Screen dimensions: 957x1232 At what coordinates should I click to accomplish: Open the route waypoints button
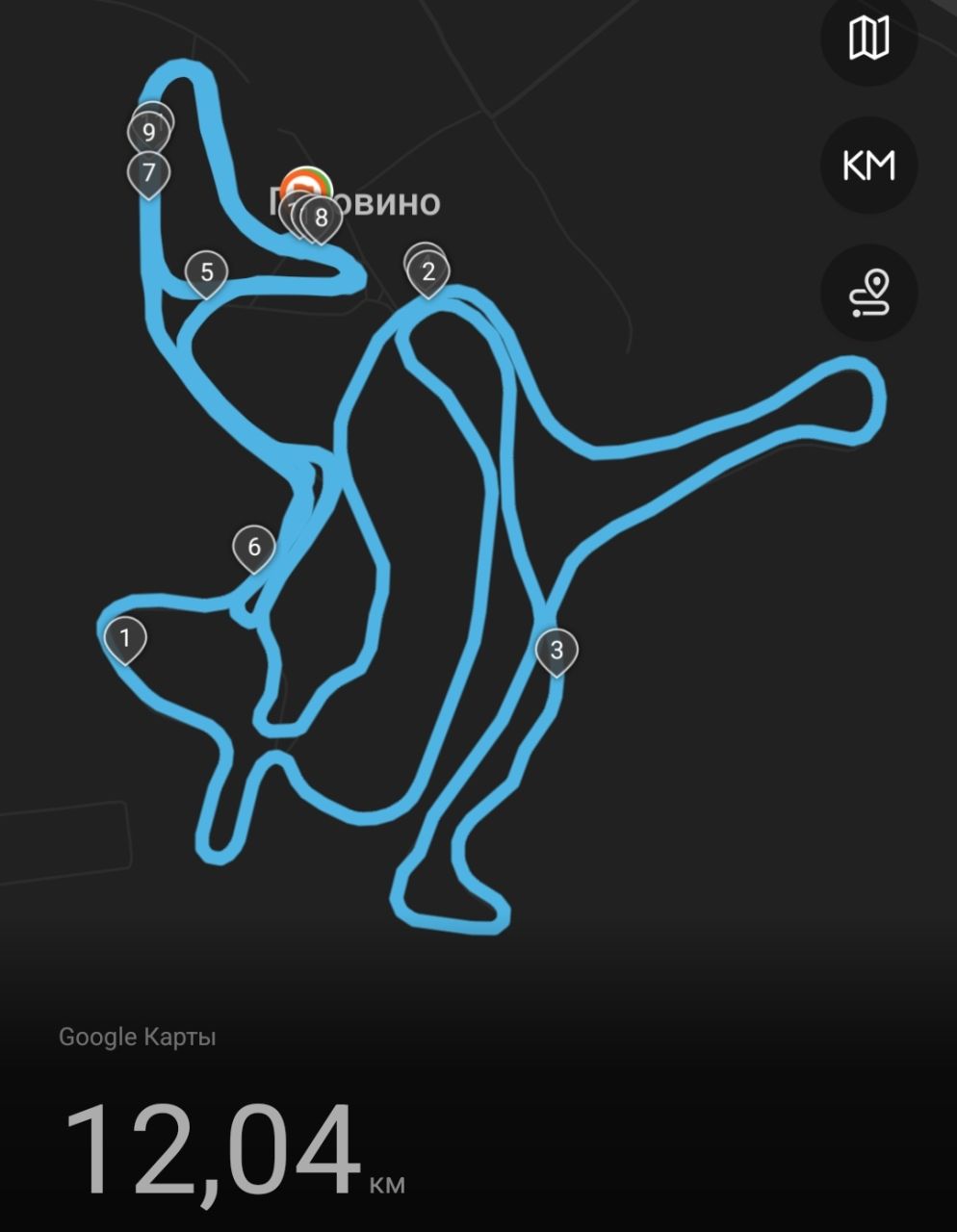[868, 293]
